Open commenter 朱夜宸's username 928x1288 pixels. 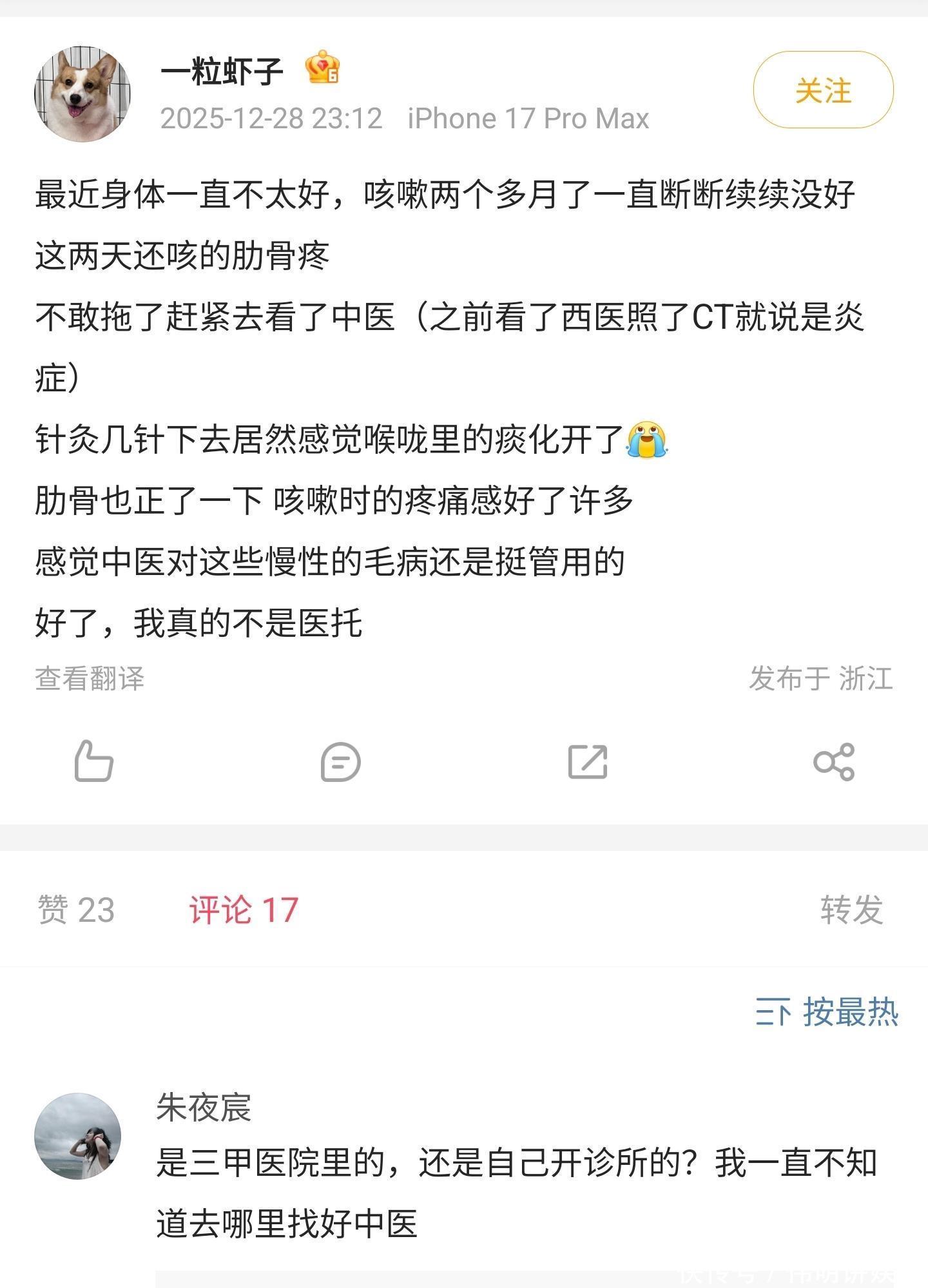point(204,1107)
